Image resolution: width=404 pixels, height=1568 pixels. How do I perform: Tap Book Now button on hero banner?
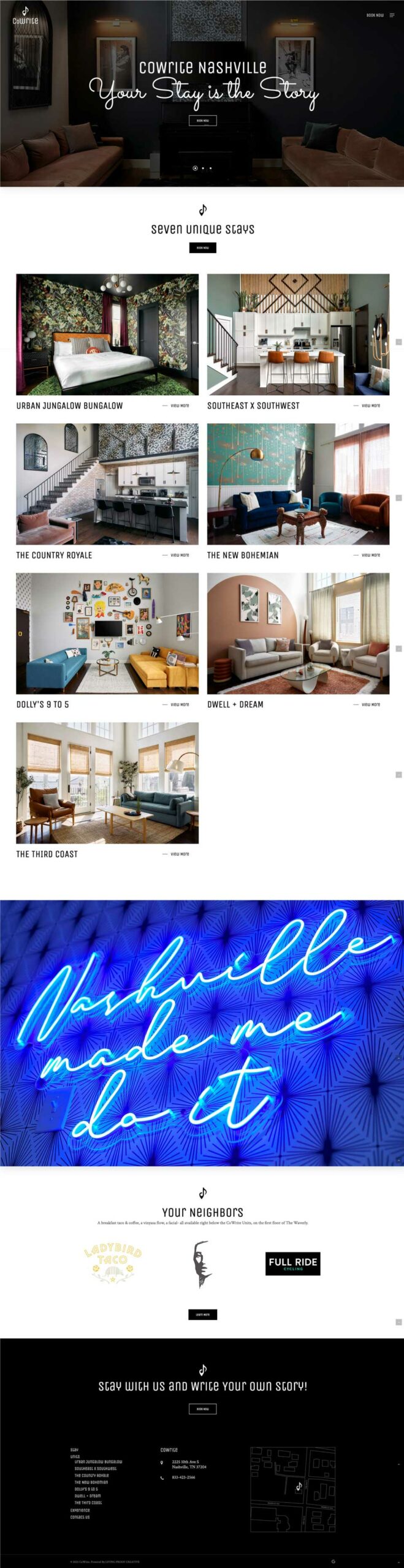pos(202,121)
